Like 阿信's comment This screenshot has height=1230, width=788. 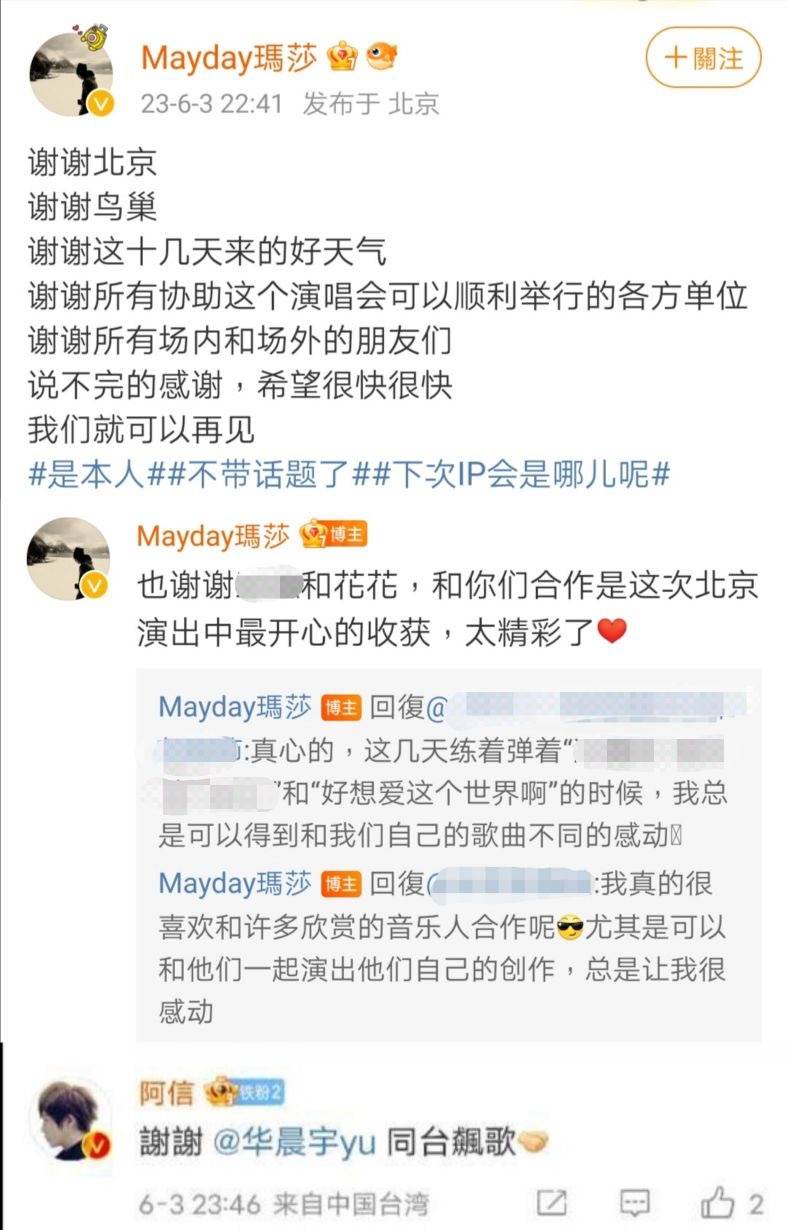717,1201
